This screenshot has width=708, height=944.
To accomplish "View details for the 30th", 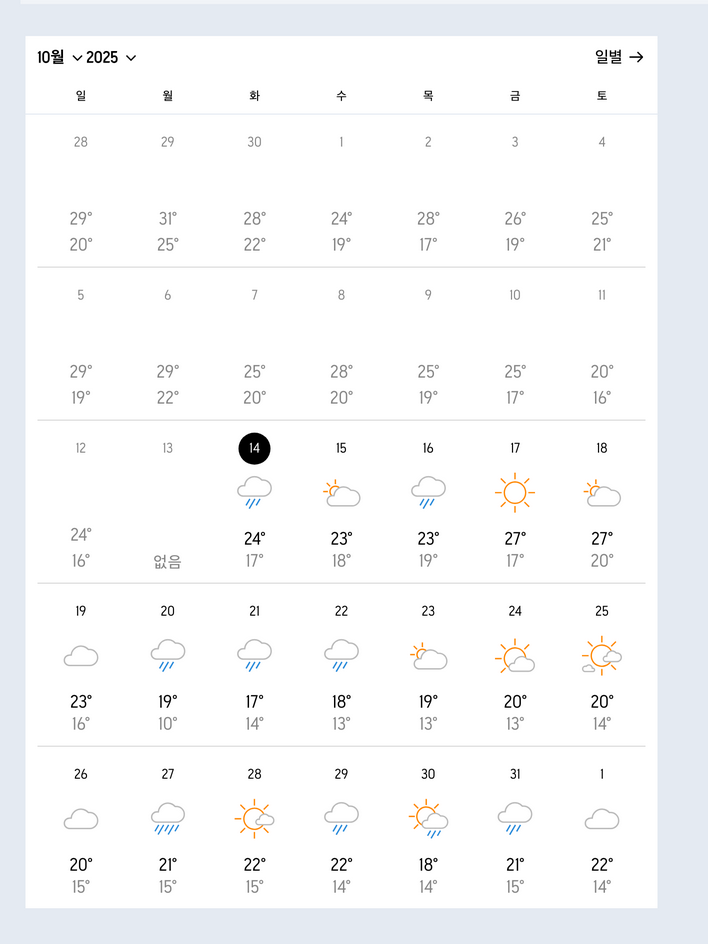I will 428,826.
